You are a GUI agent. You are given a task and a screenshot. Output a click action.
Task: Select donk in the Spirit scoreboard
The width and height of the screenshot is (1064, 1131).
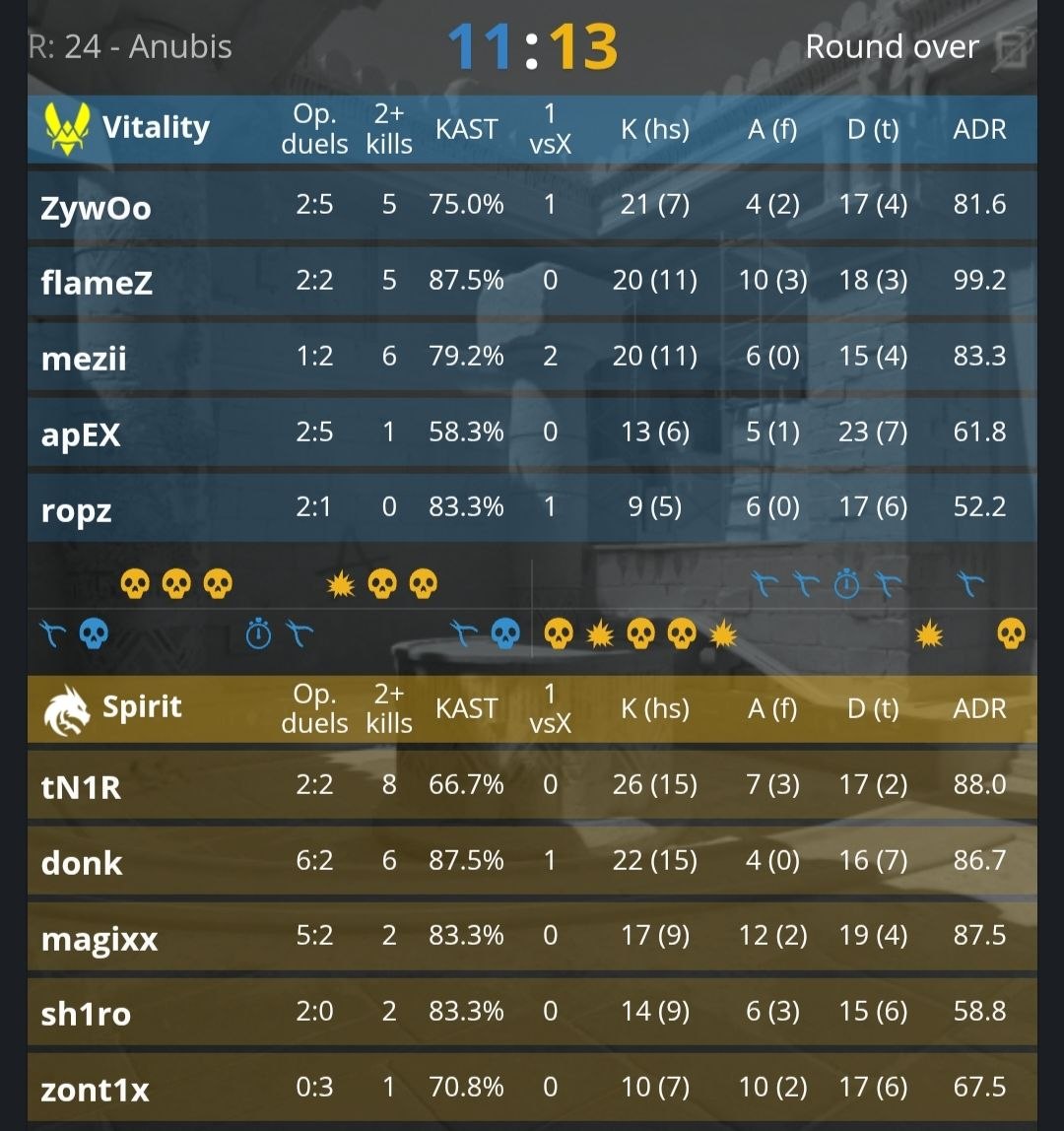point(532,860)
